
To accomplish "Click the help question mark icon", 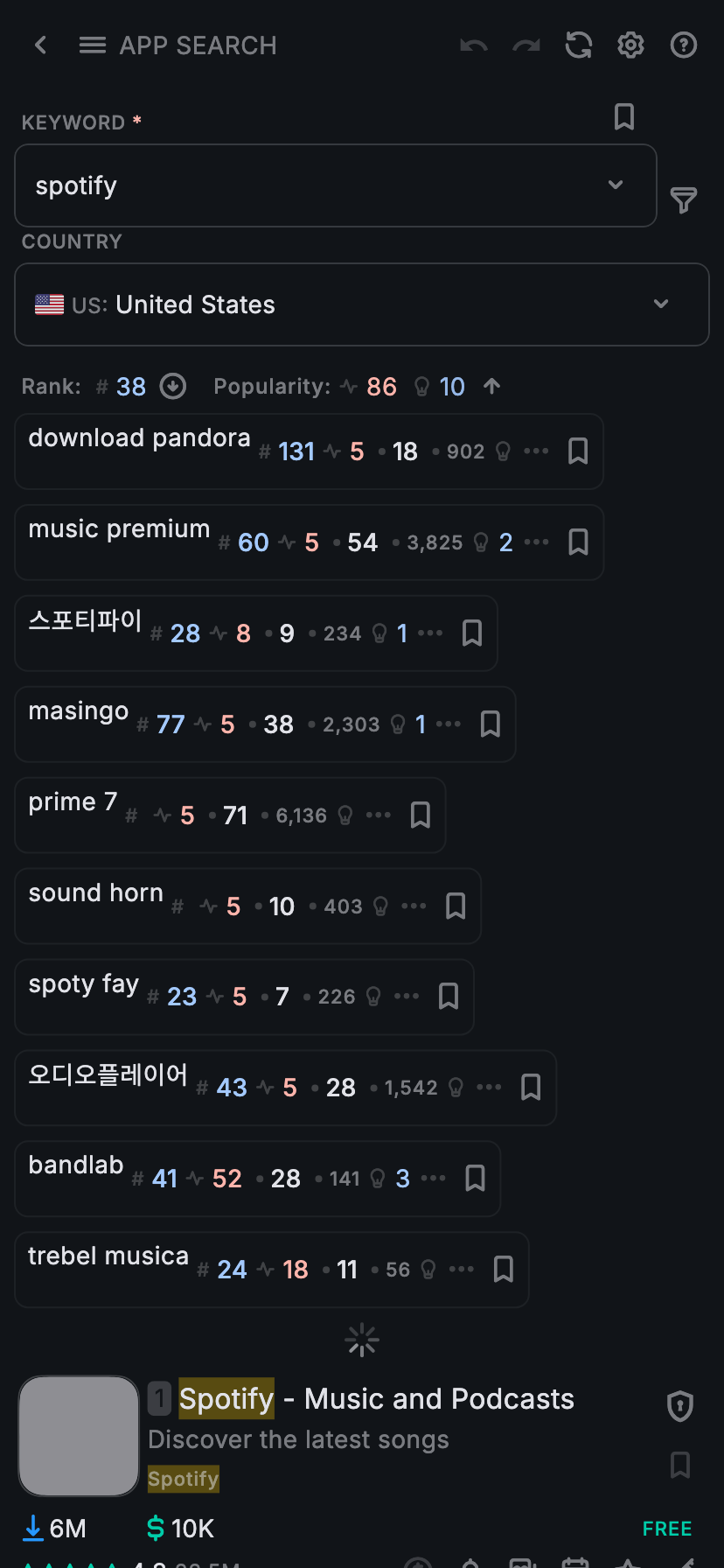I will (x=684, y=45).
